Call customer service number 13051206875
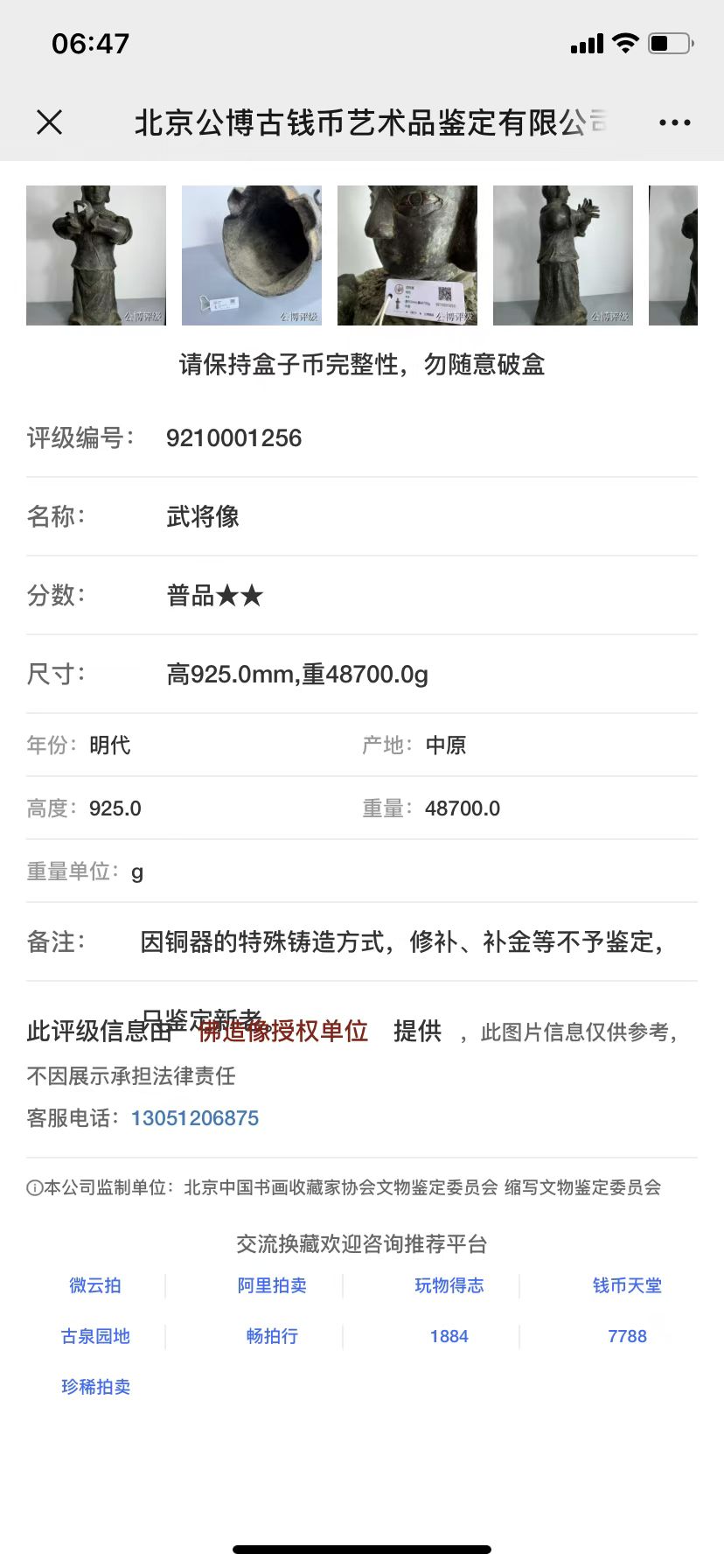 click(195, 1118)
